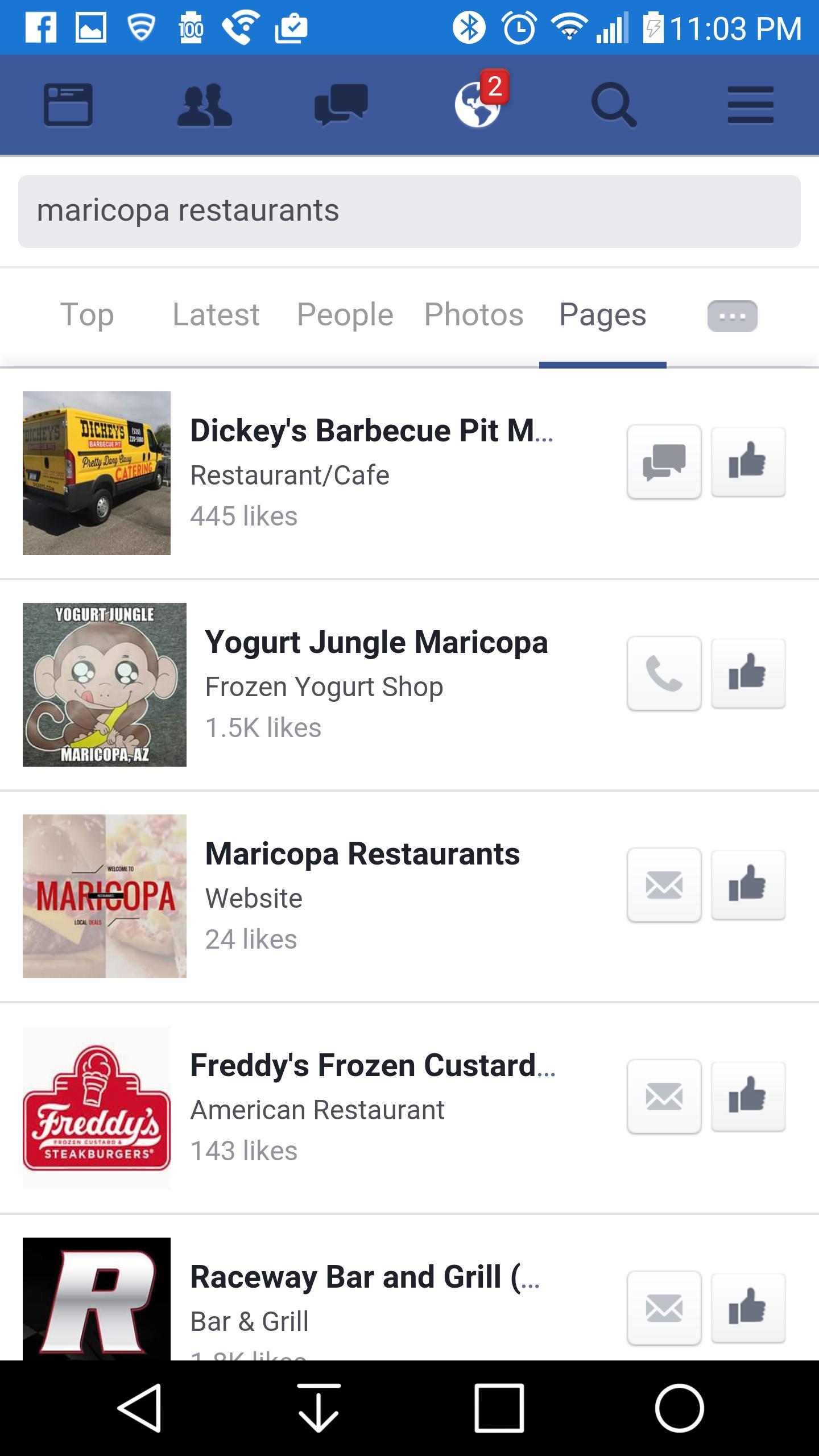This screenshot has height=1456, width=819.
Task: Switch to the Top tab
Action: pyautogui.click(x=87, y=315)
